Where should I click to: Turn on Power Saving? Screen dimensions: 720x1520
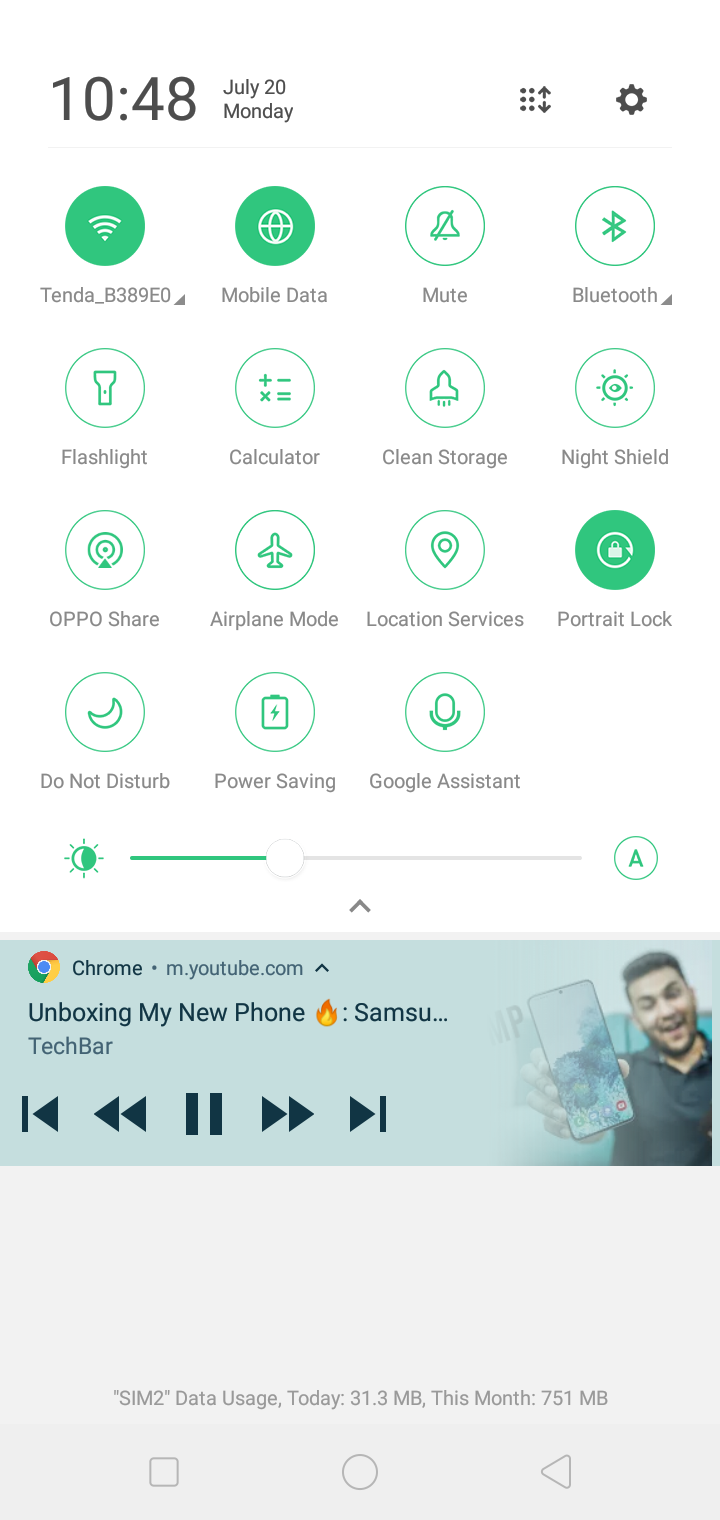275,713
